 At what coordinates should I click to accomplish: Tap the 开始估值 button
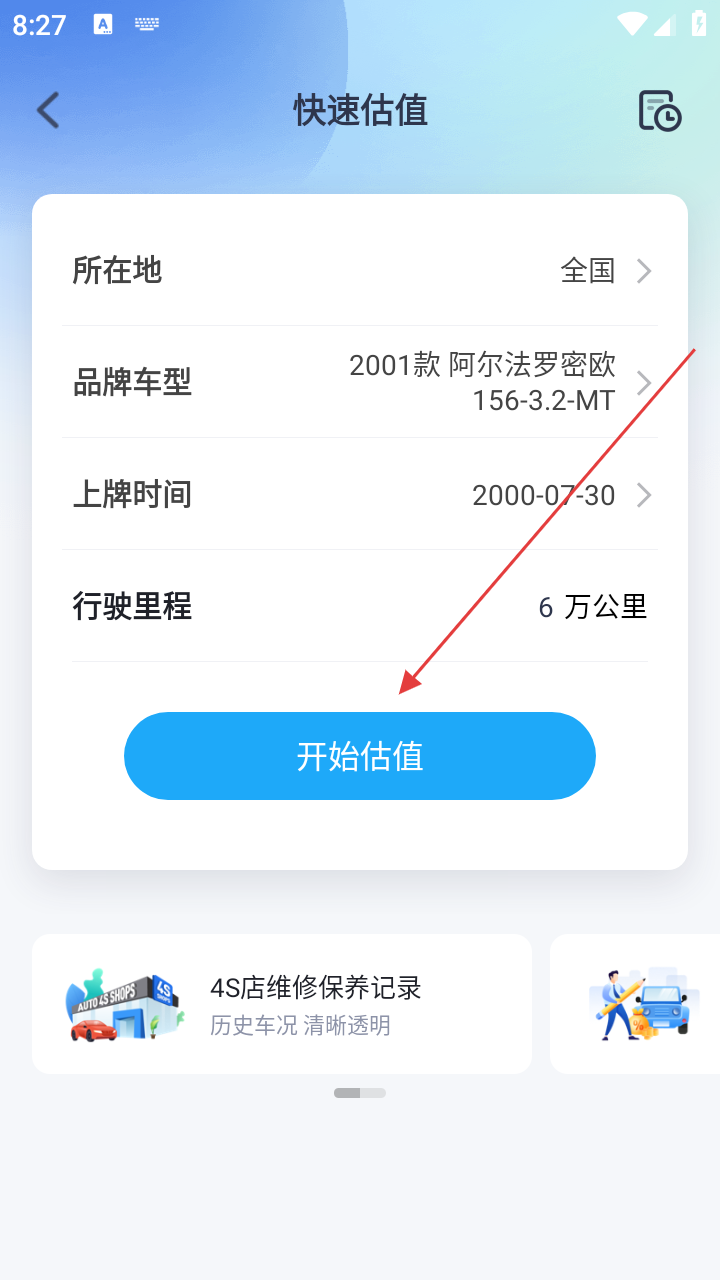(360, 756)
